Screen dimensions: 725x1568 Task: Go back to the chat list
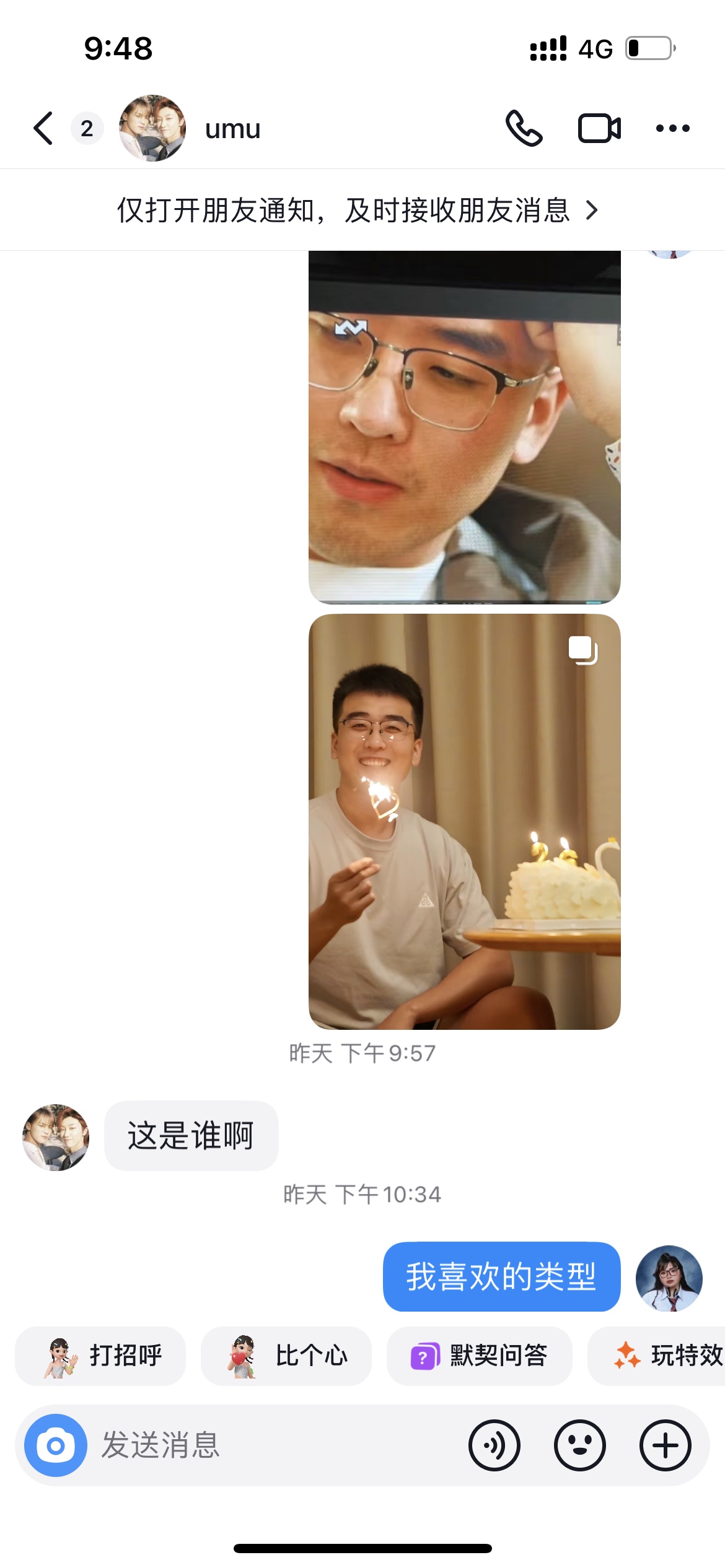[x=43, y=129]
